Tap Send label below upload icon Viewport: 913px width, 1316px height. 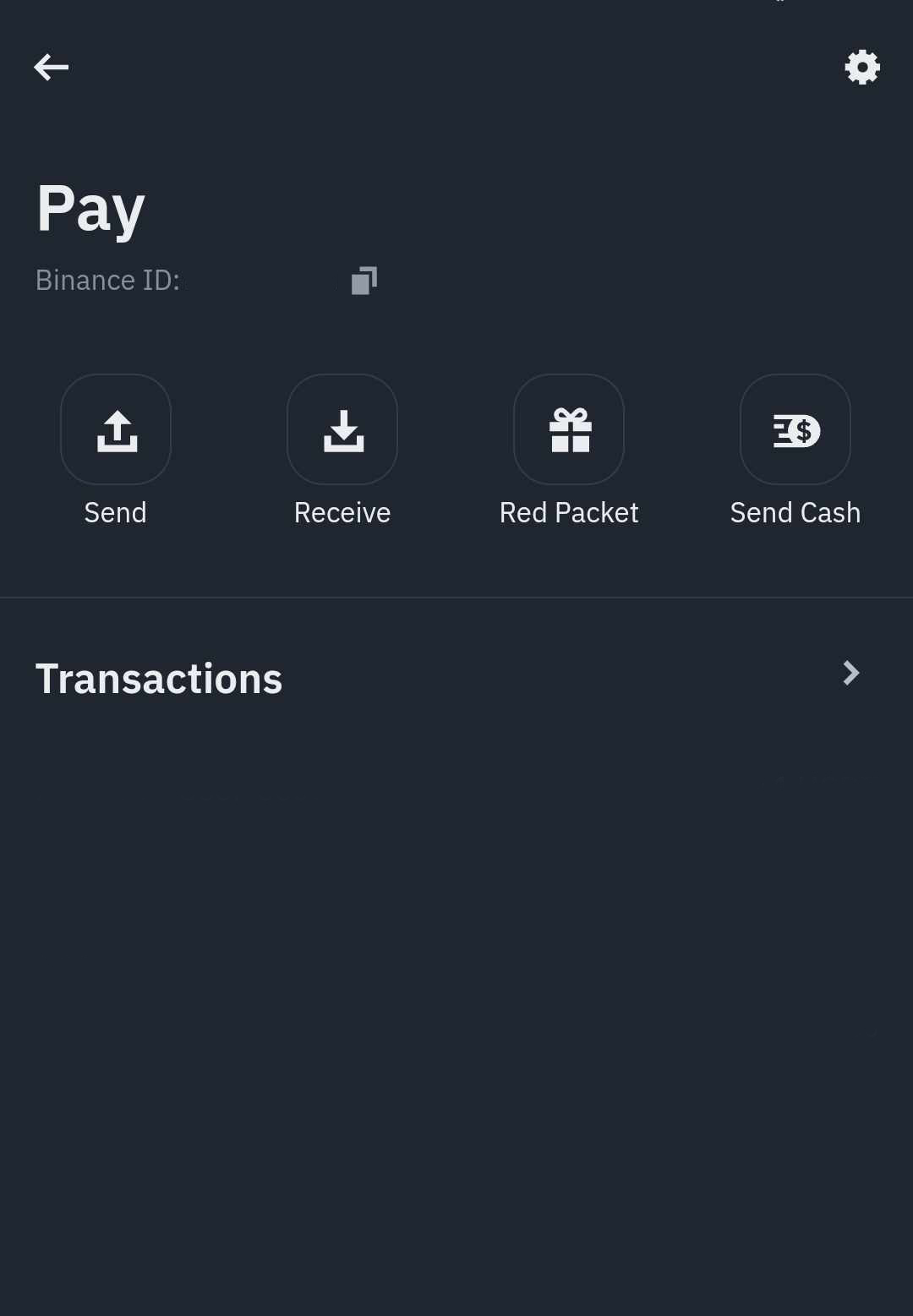(x=115, y=511)
